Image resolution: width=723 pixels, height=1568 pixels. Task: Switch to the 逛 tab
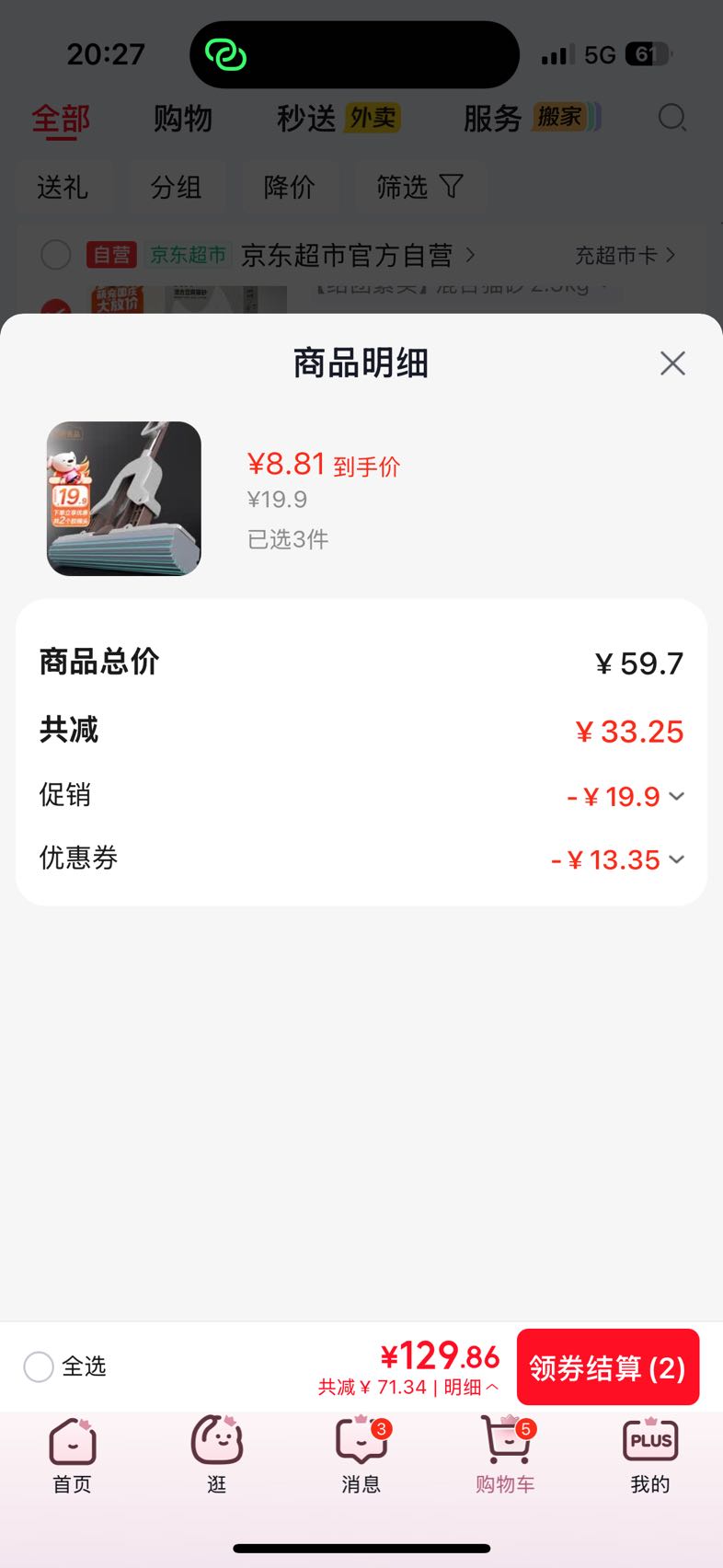[217, 1455]
